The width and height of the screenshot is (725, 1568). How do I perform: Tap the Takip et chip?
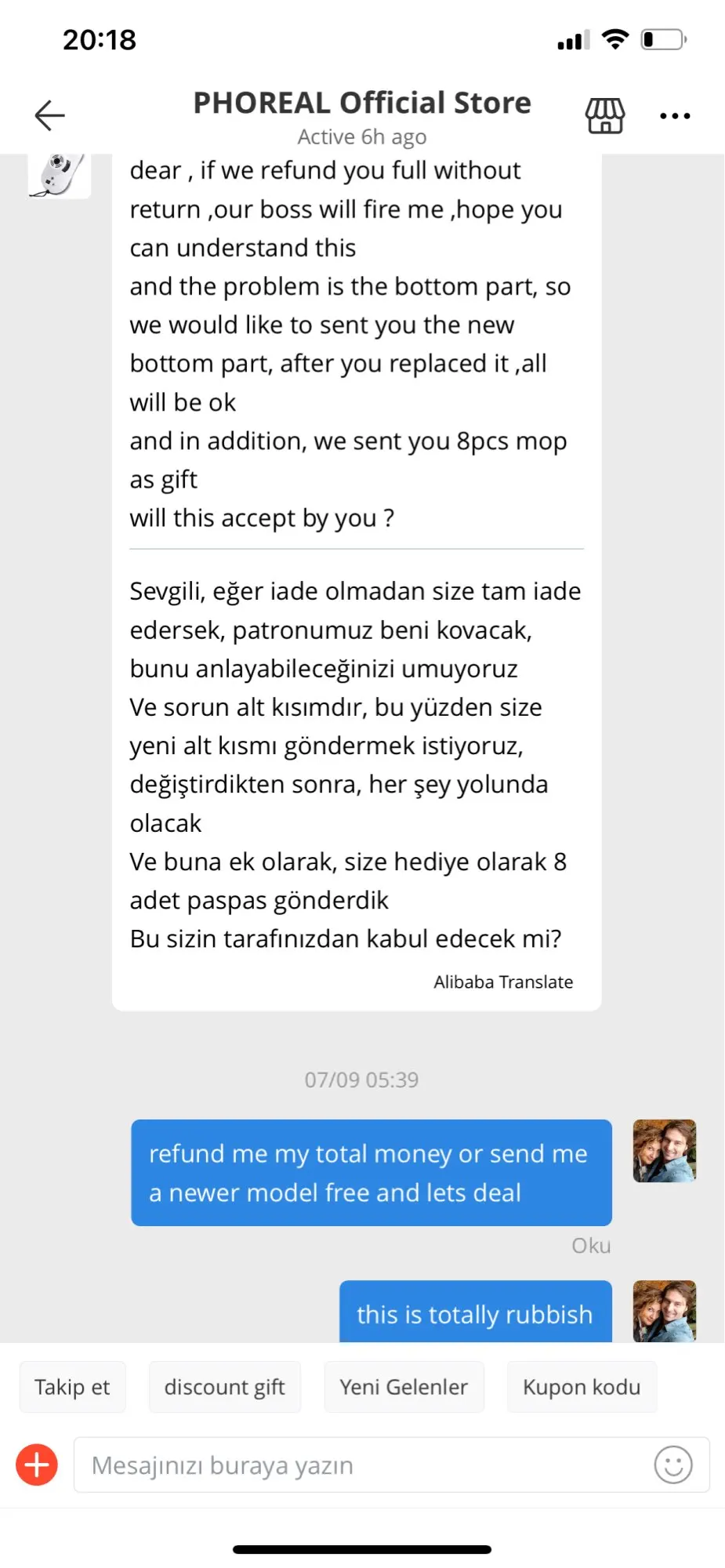[72, 1387]
